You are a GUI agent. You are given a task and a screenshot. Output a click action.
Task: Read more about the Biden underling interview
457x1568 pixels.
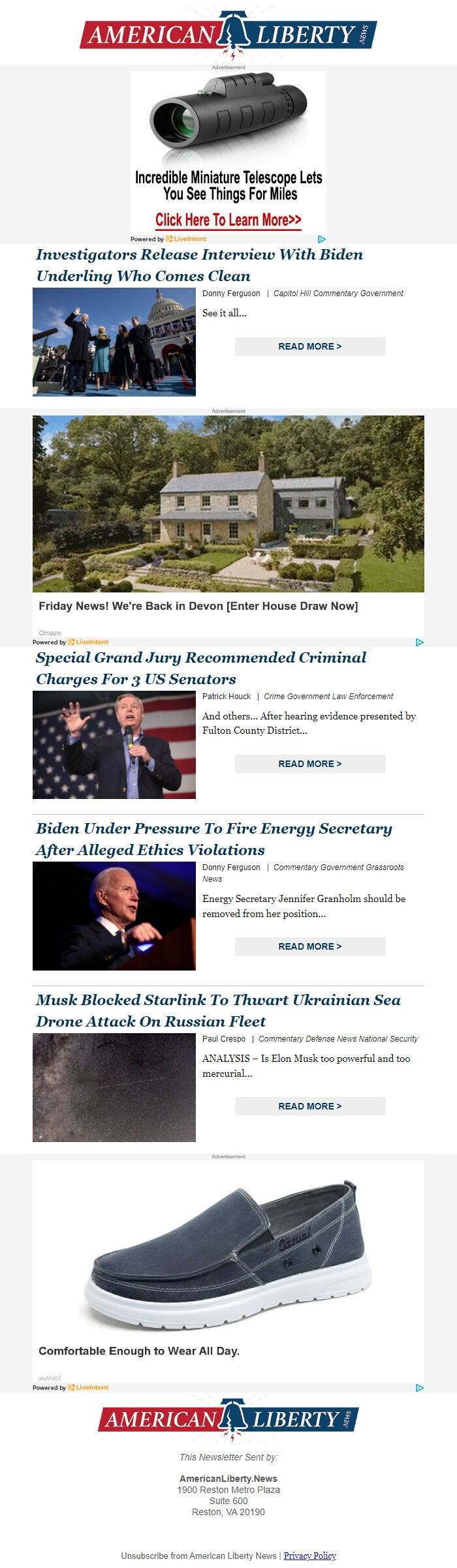tap(310, 346)
